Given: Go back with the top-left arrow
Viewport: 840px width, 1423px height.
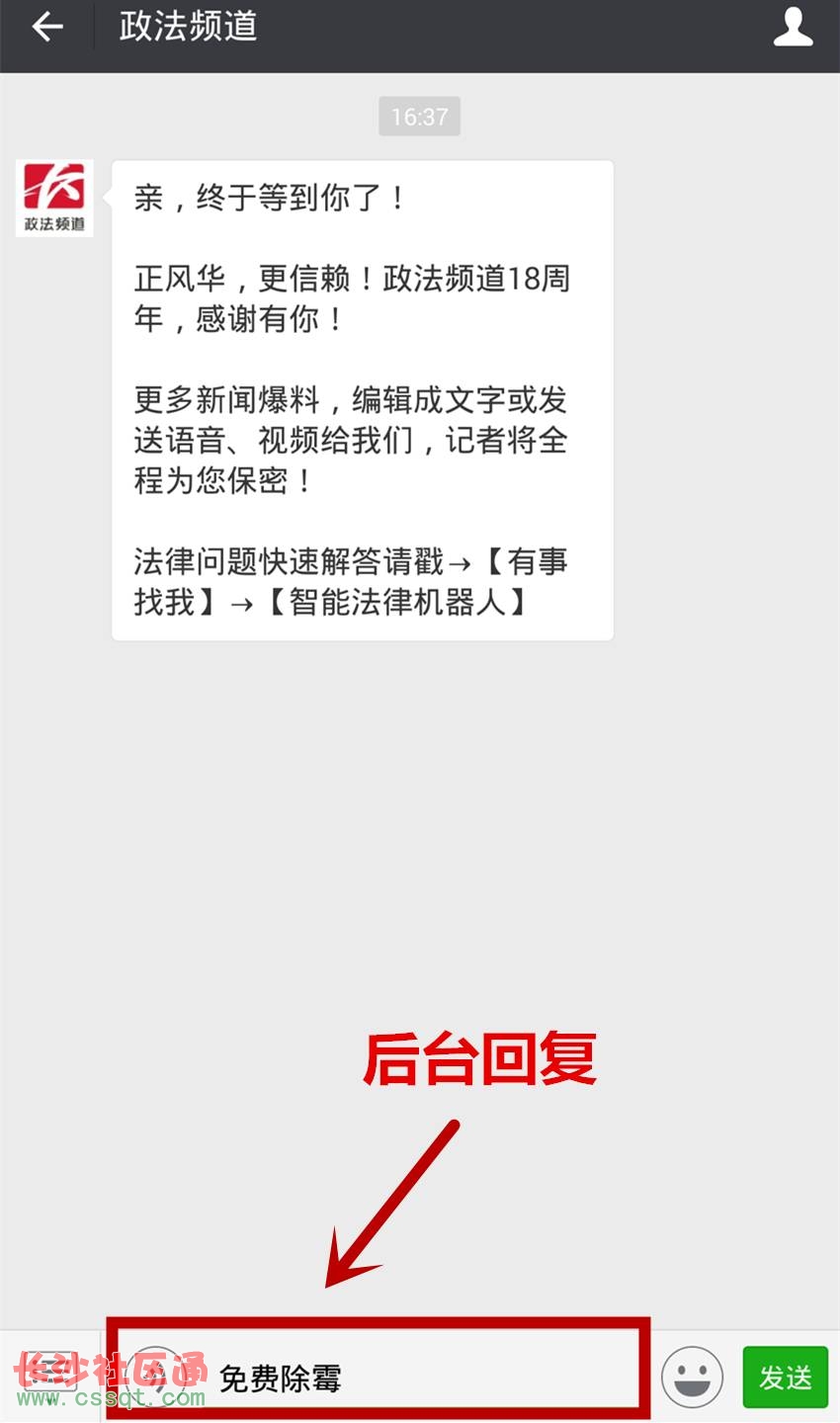Looking at the screenshot, I should 46,28.
